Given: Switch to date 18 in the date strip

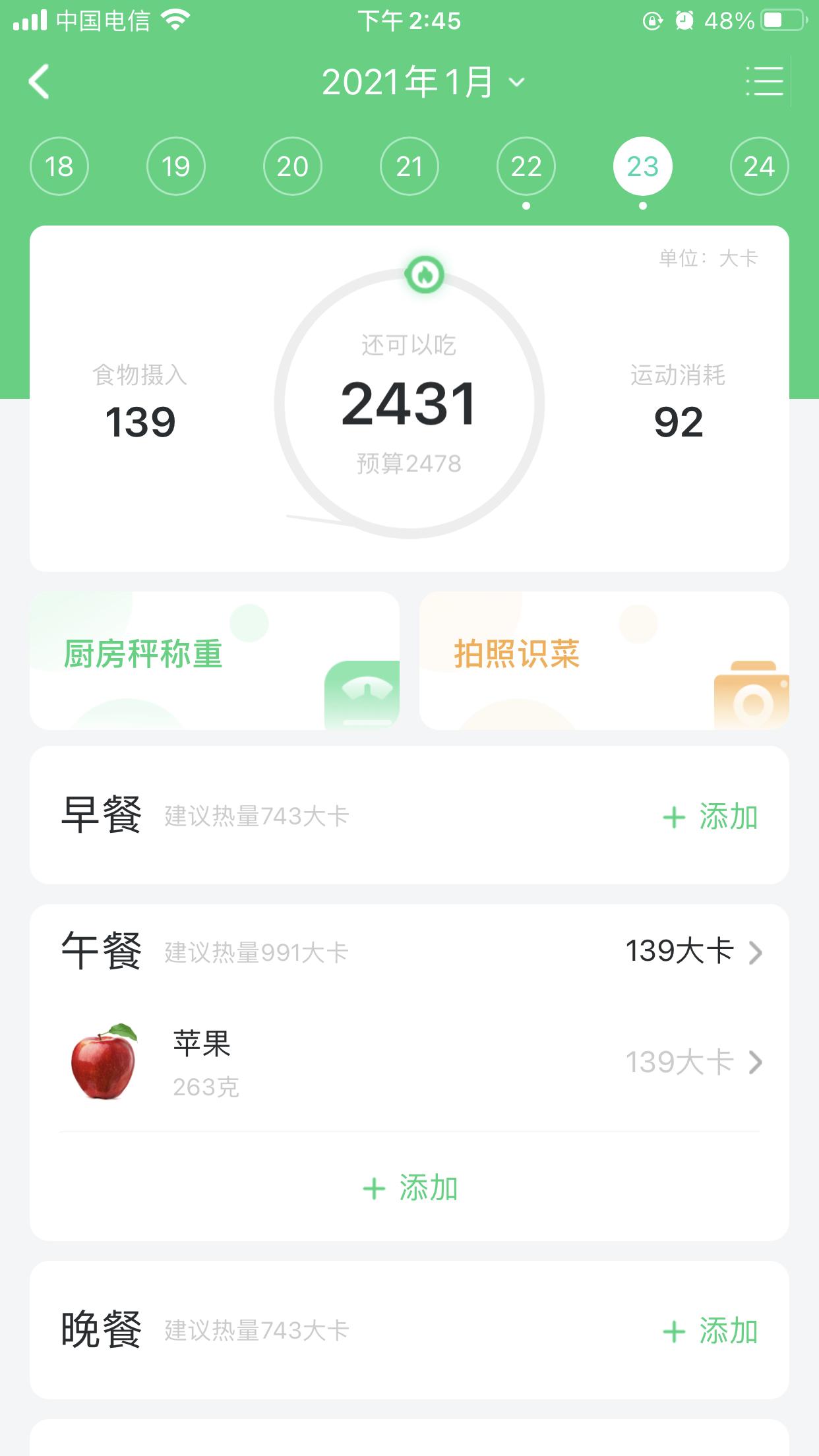Looking at the screenshot, I should click(59, 166).
